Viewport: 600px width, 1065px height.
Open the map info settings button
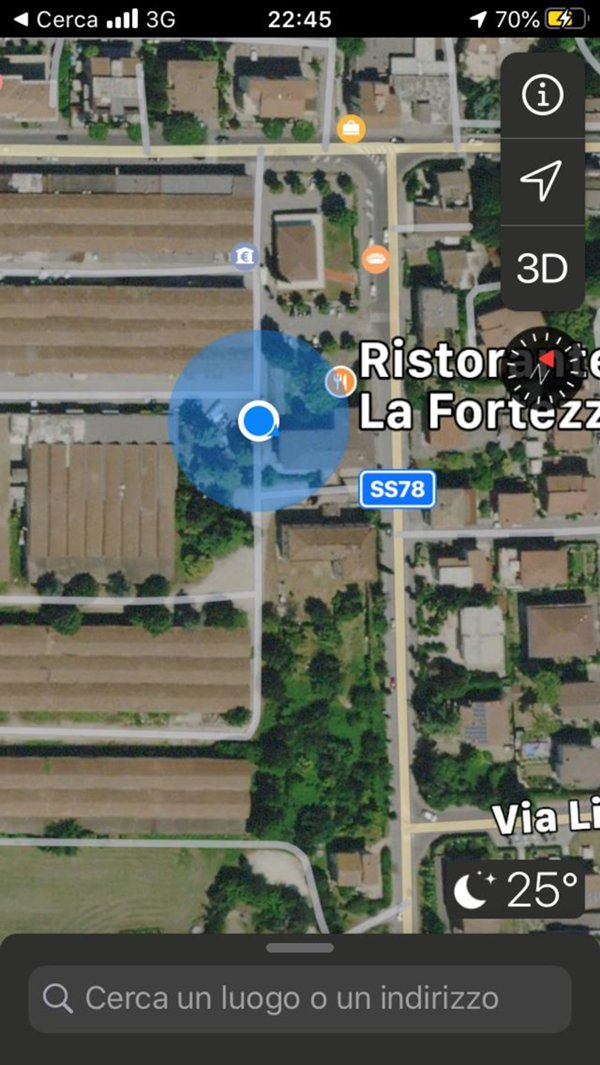[x=543, y=95]
